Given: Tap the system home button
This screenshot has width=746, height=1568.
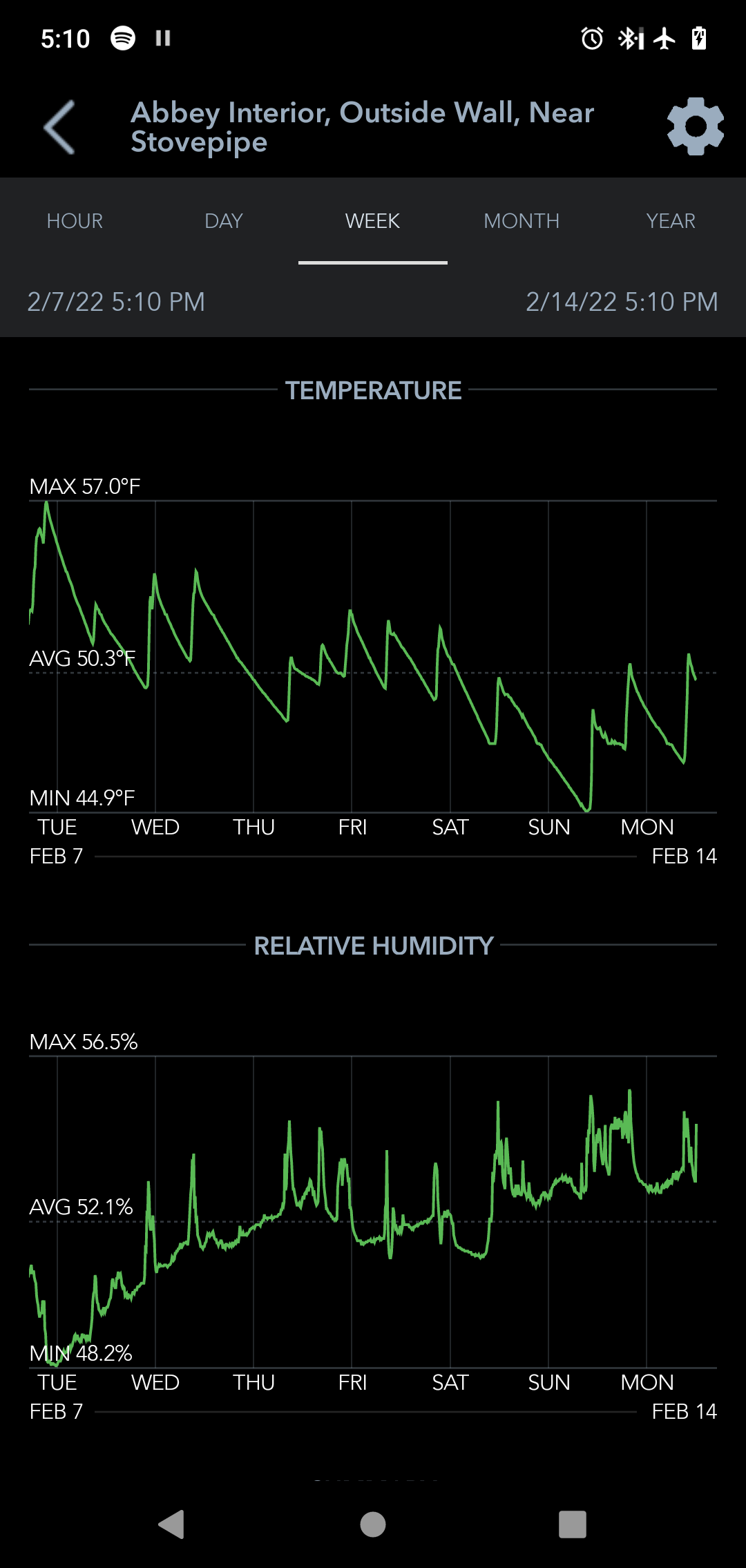Looking at the screenshot, I should point(373,1524).
